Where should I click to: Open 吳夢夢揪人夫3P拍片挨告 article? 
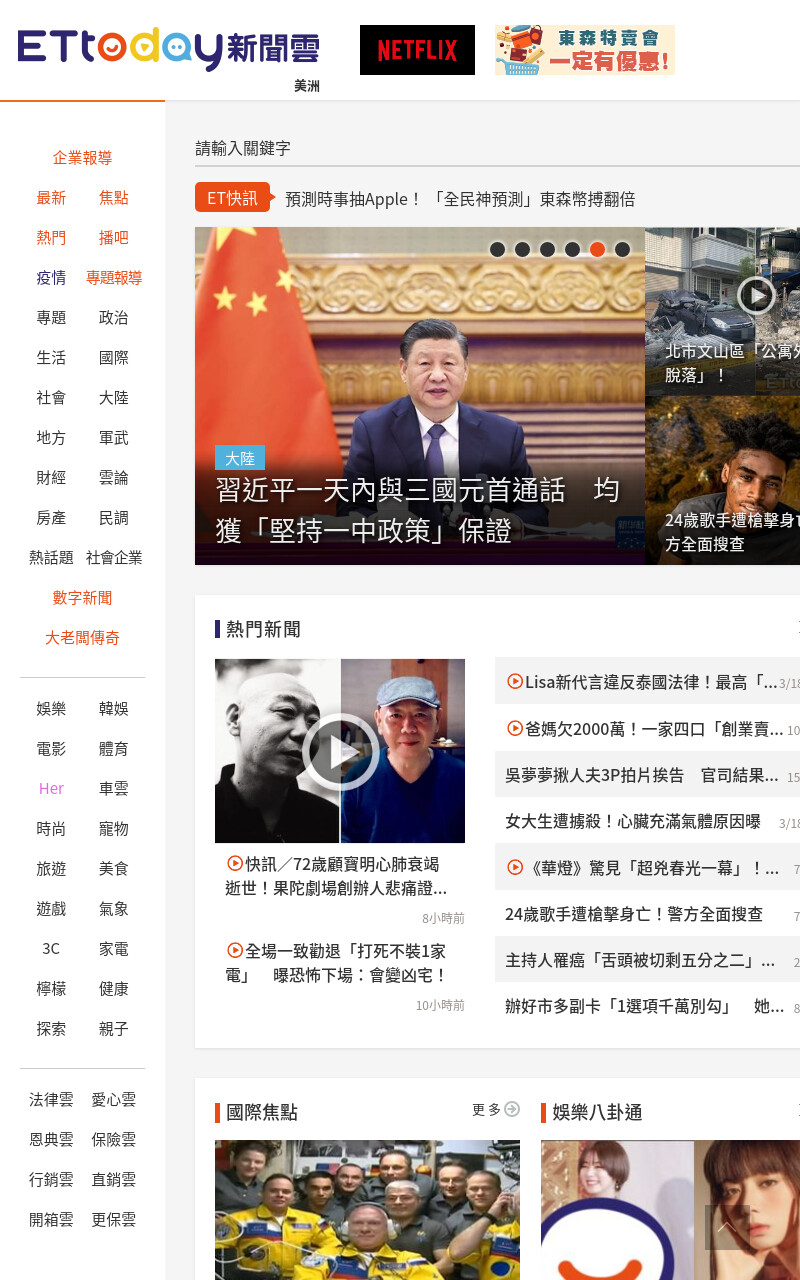[642, 775]
